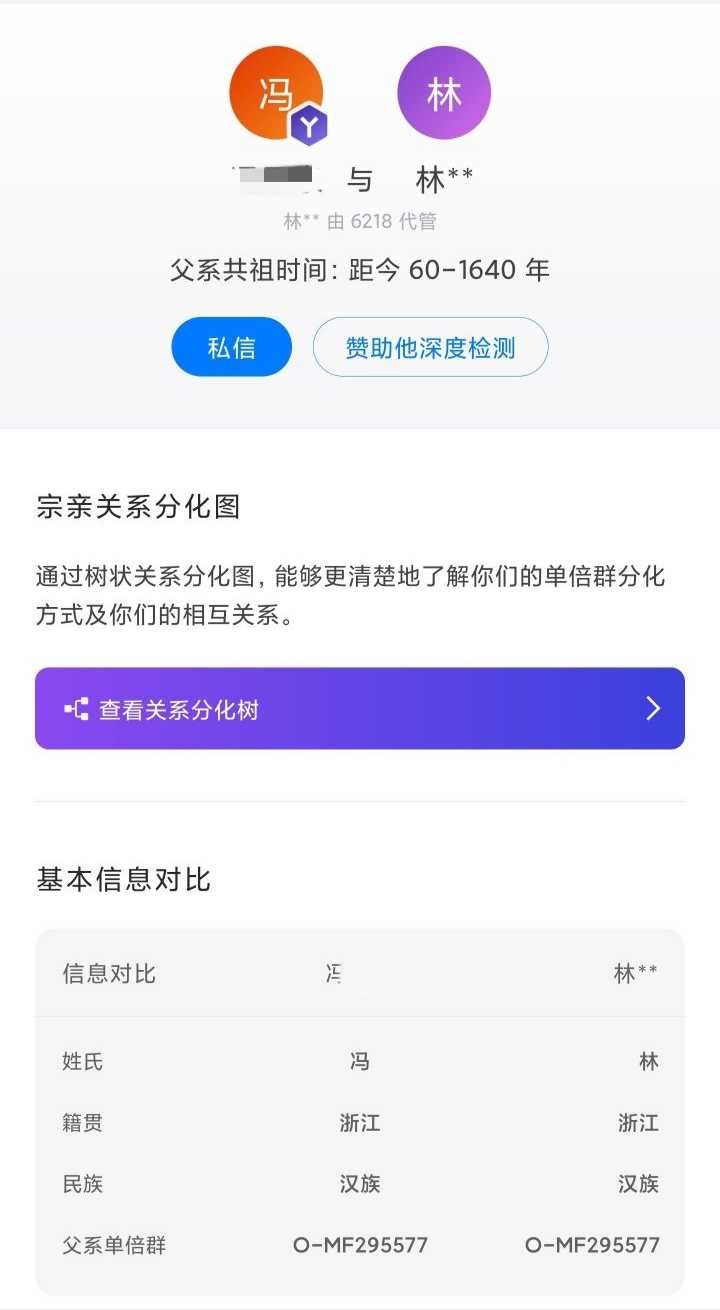Open 查看关系分化树 to view the relationship tree
The height and width of the screenshot is (1310, 720).
(359, 709)
